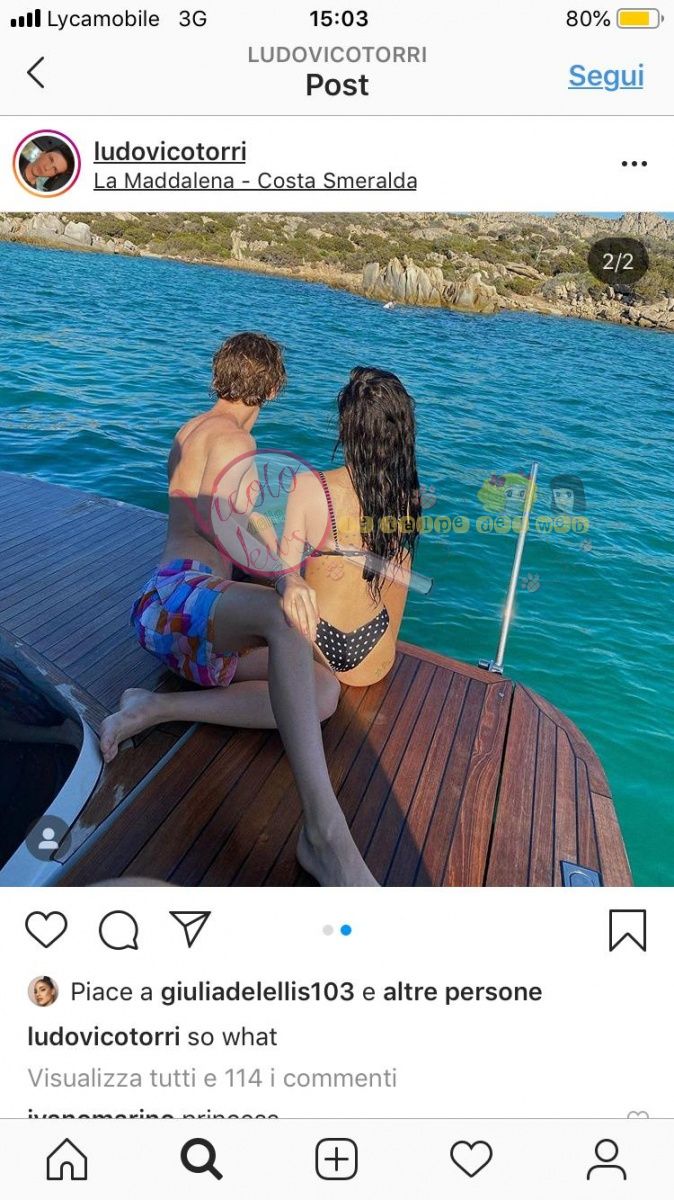Switch to your Profile tab
674x1200 pixels.
tap(606, 1160)
